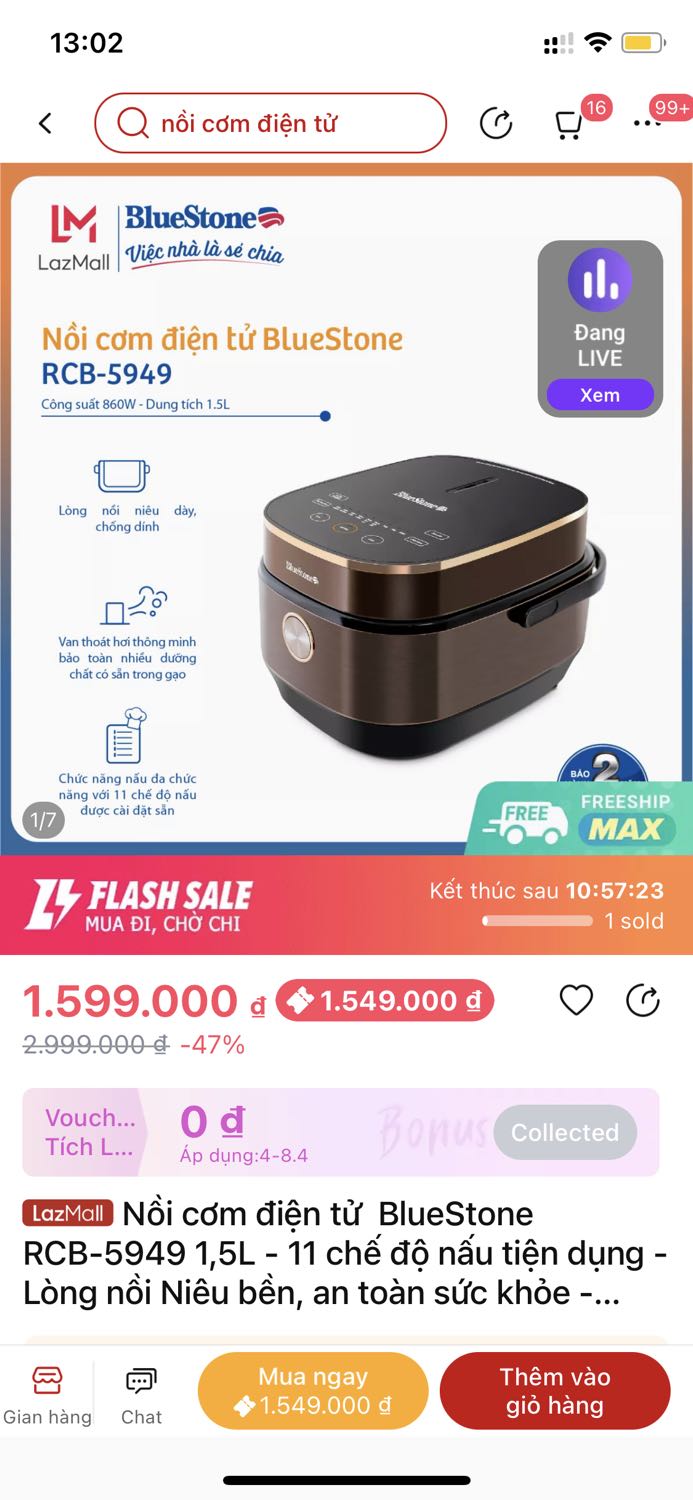Tap Thêm vào giỏ hàng

(555, 1391)
